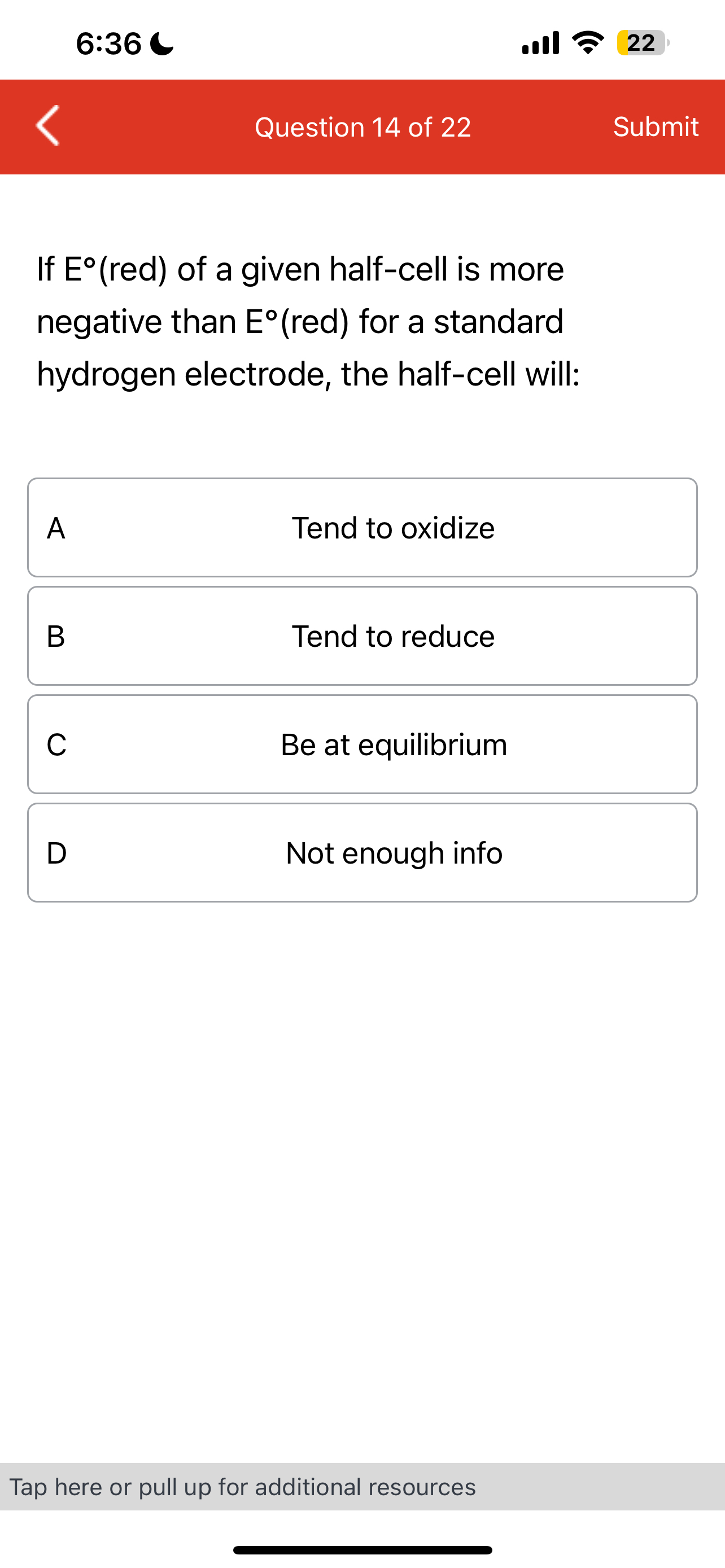Tap Submit to submit the quiz

[x=656, y=126]
